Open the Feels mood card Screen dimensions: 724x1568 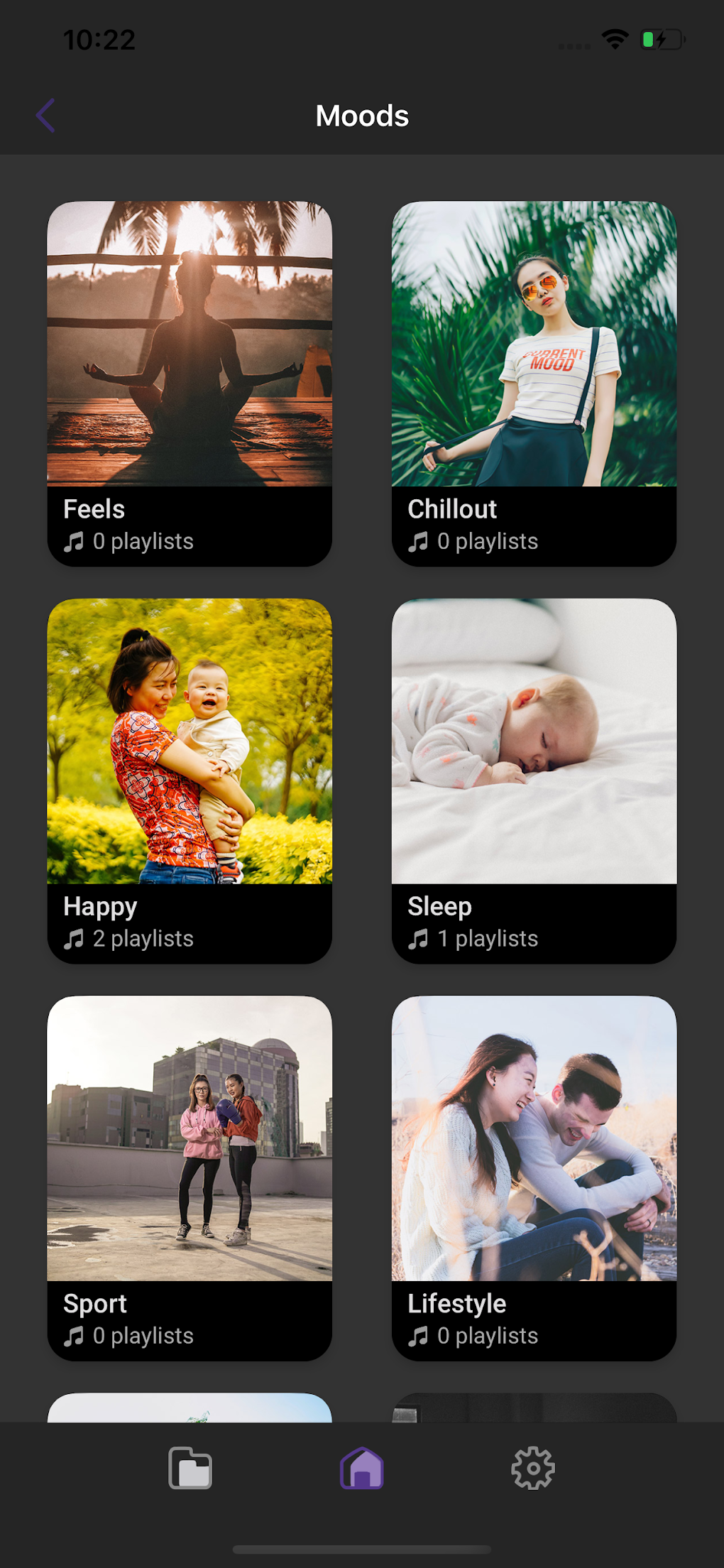tap(190, 383)
